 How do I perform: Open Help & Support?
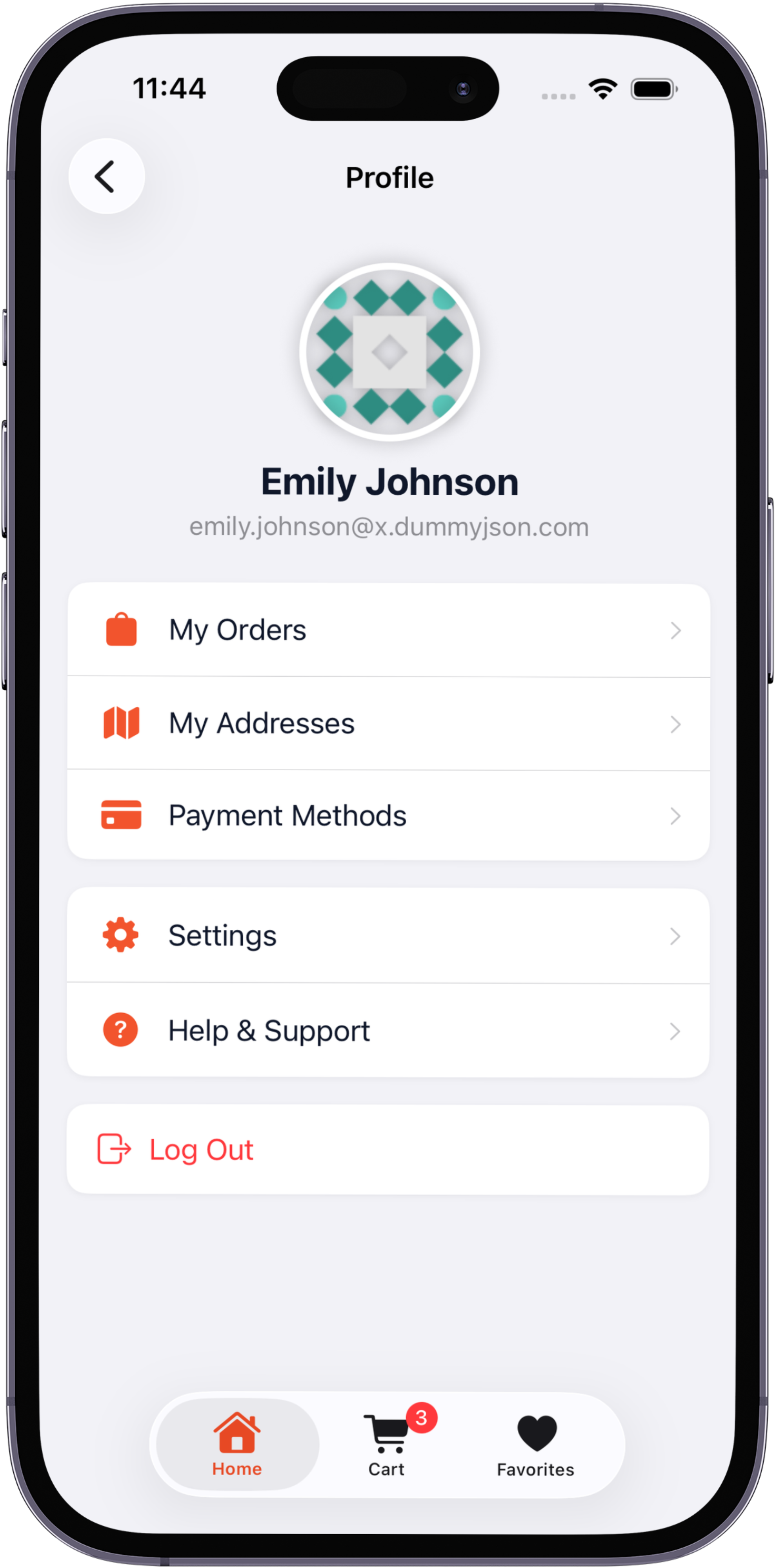click(388, 1031)
